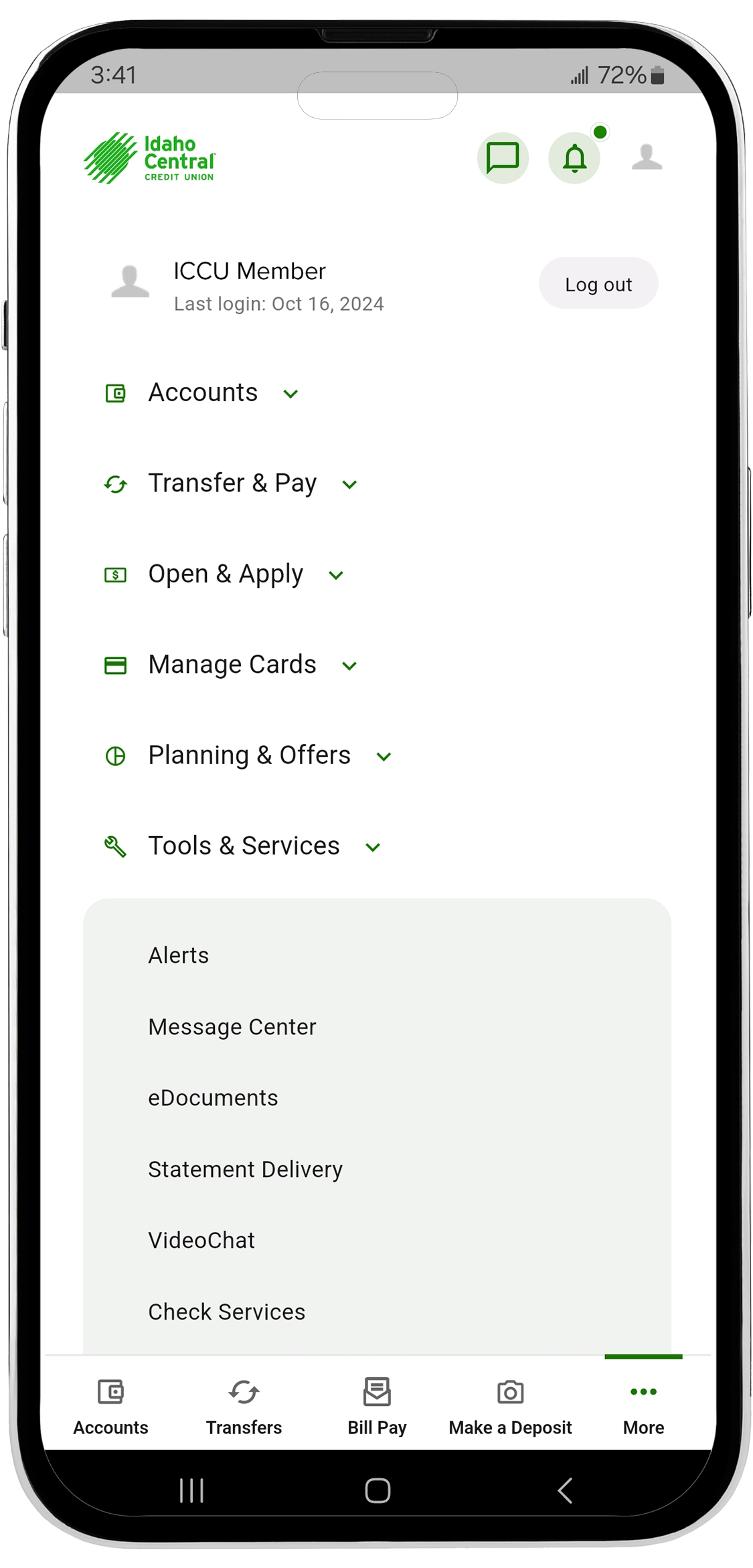Image resolution: width=753 pixels, height=1568 pixels.
Task: Expand Planning & Offers section
Action: pos(249,755)
